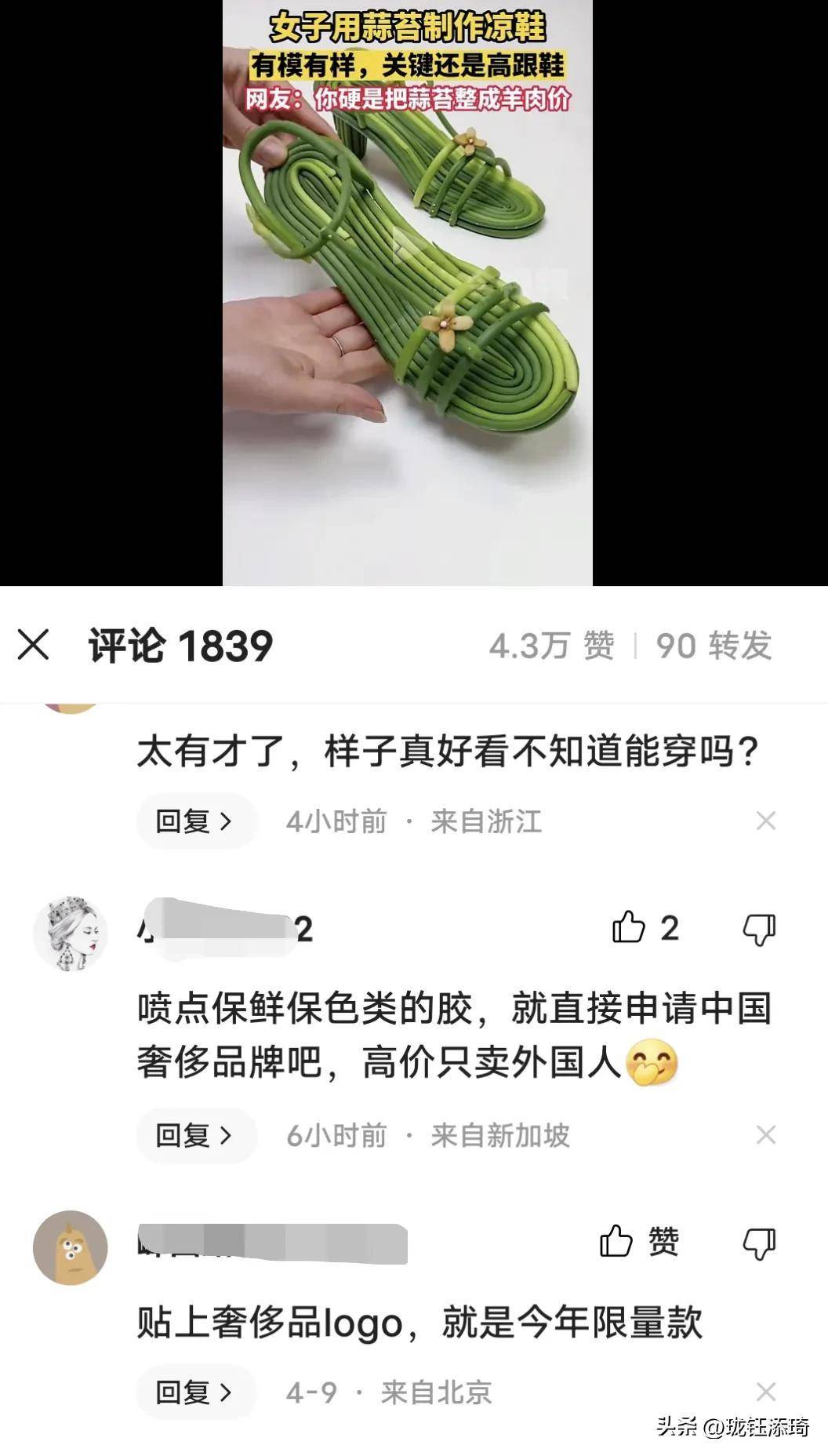828x1456 pixels.
Task: Dismiss the comment from 北京
Action: click(x=765, y=1392)
